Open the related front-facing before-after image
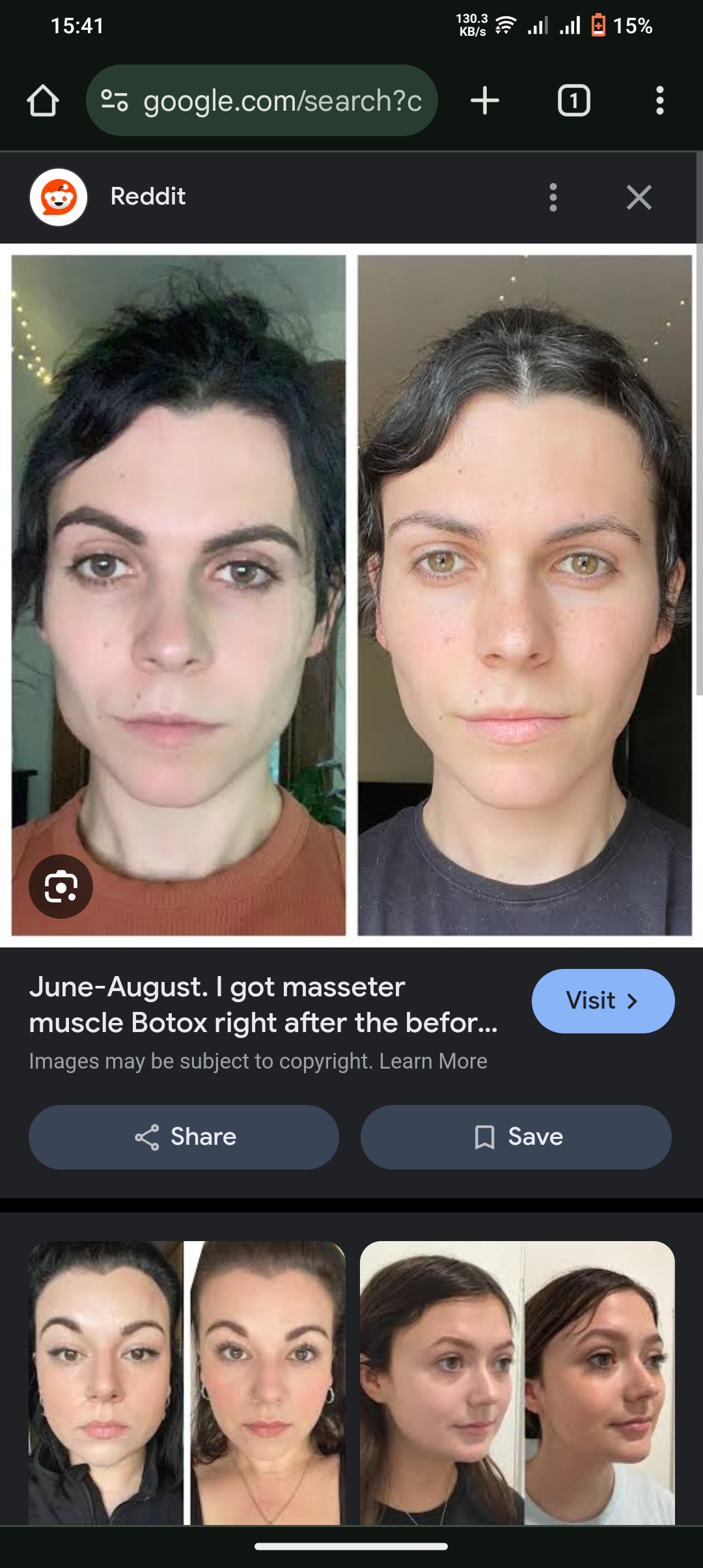 pyautogui.click(x=187, y=1383)
